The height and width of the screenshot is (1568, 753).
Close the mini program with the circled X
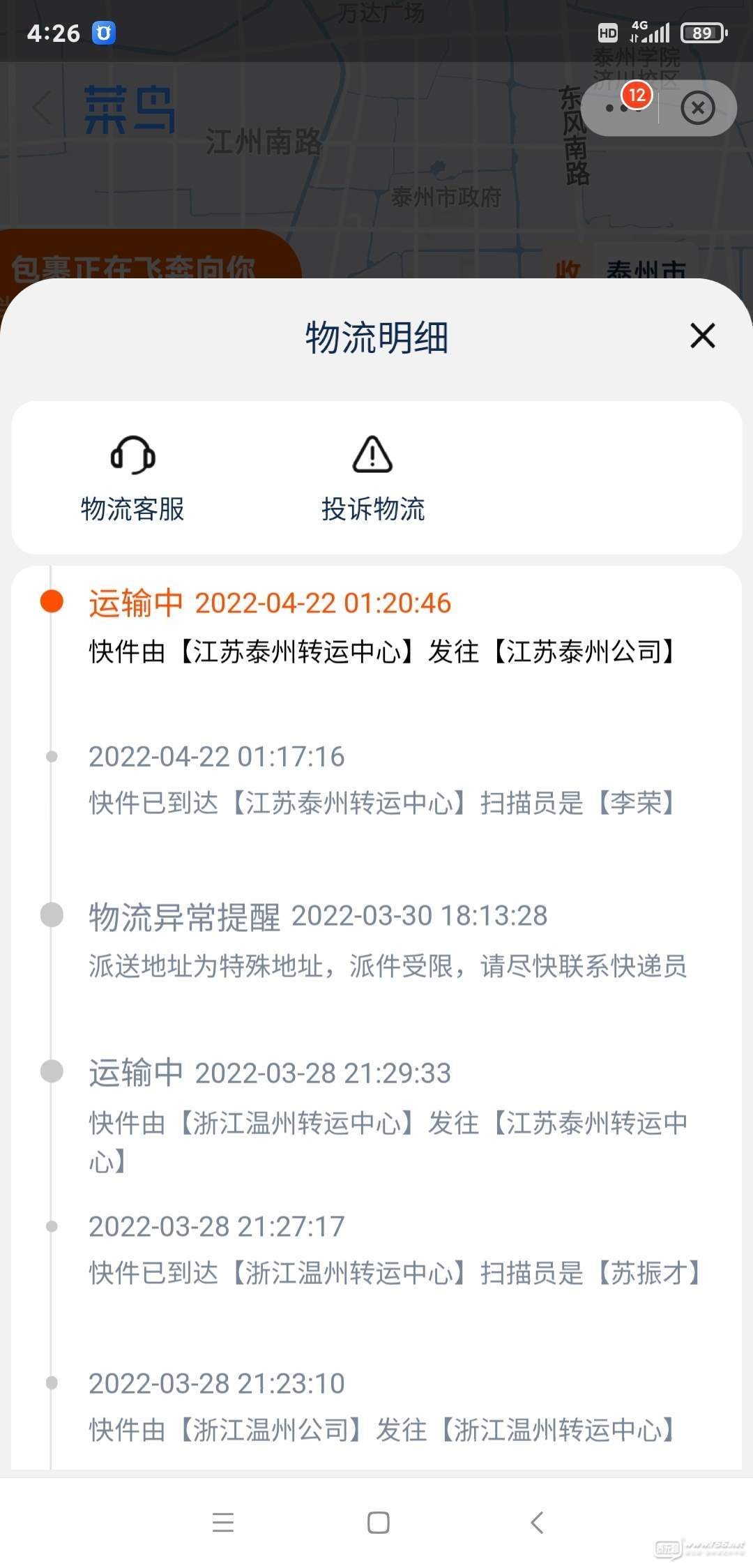pyautogui.click(x=697, y=108)
